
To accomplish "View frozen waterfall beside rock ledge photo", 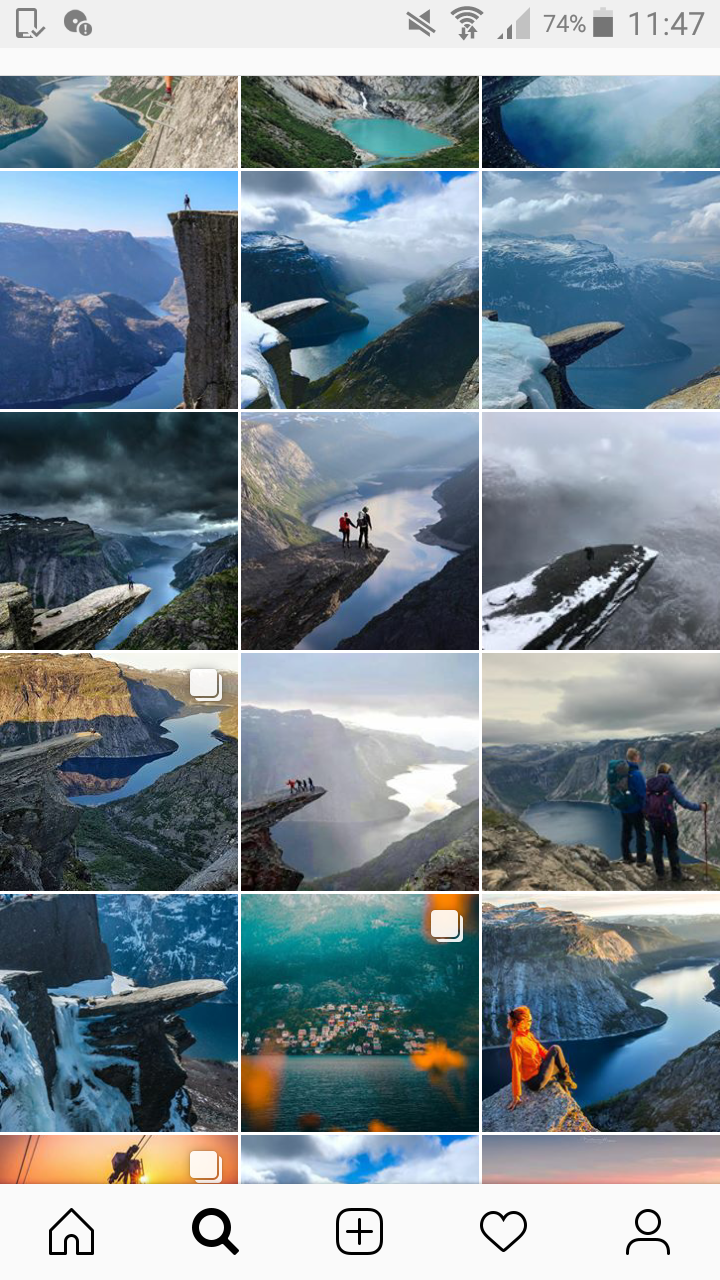I will click(x=119, y=1013).
